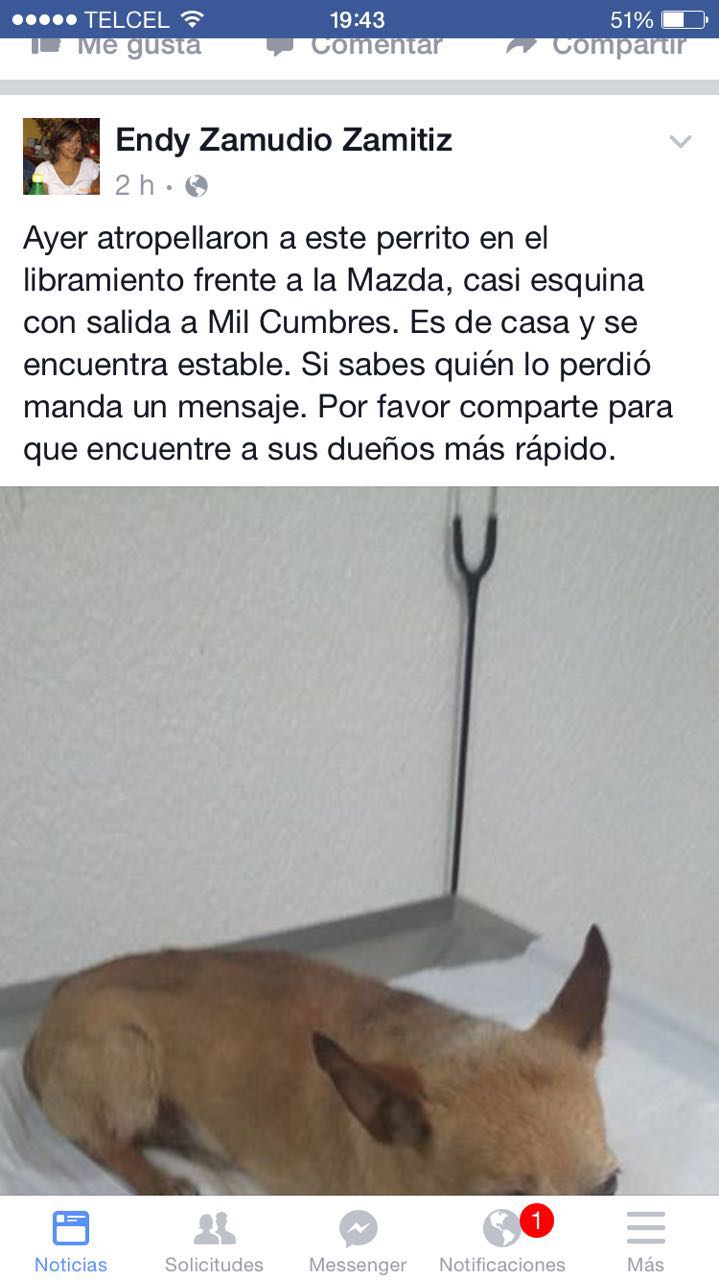Expand the post options chevron
The width and height of the screenshot is (719, 1280).
[x=680, y=142]
